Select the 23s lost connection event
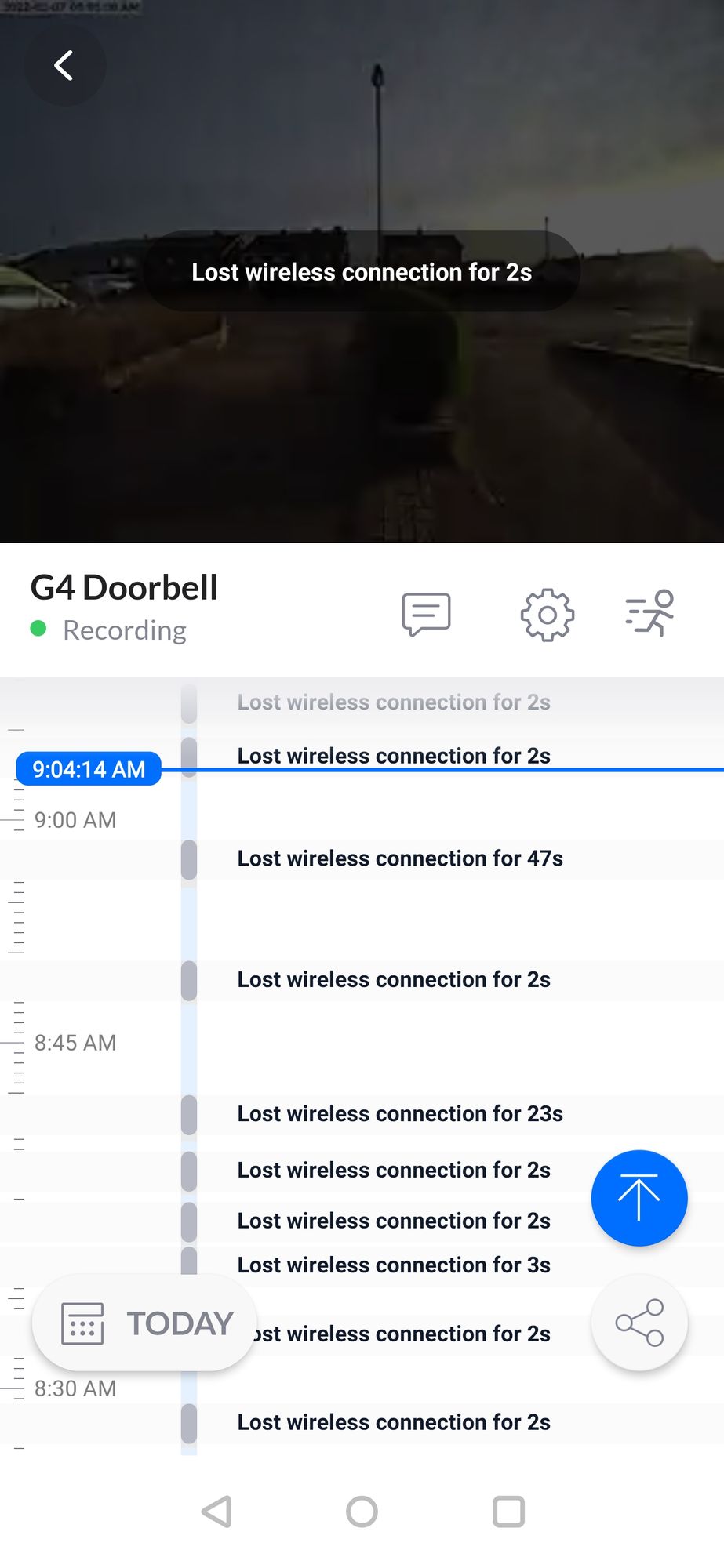 (x=400, y=1113)
